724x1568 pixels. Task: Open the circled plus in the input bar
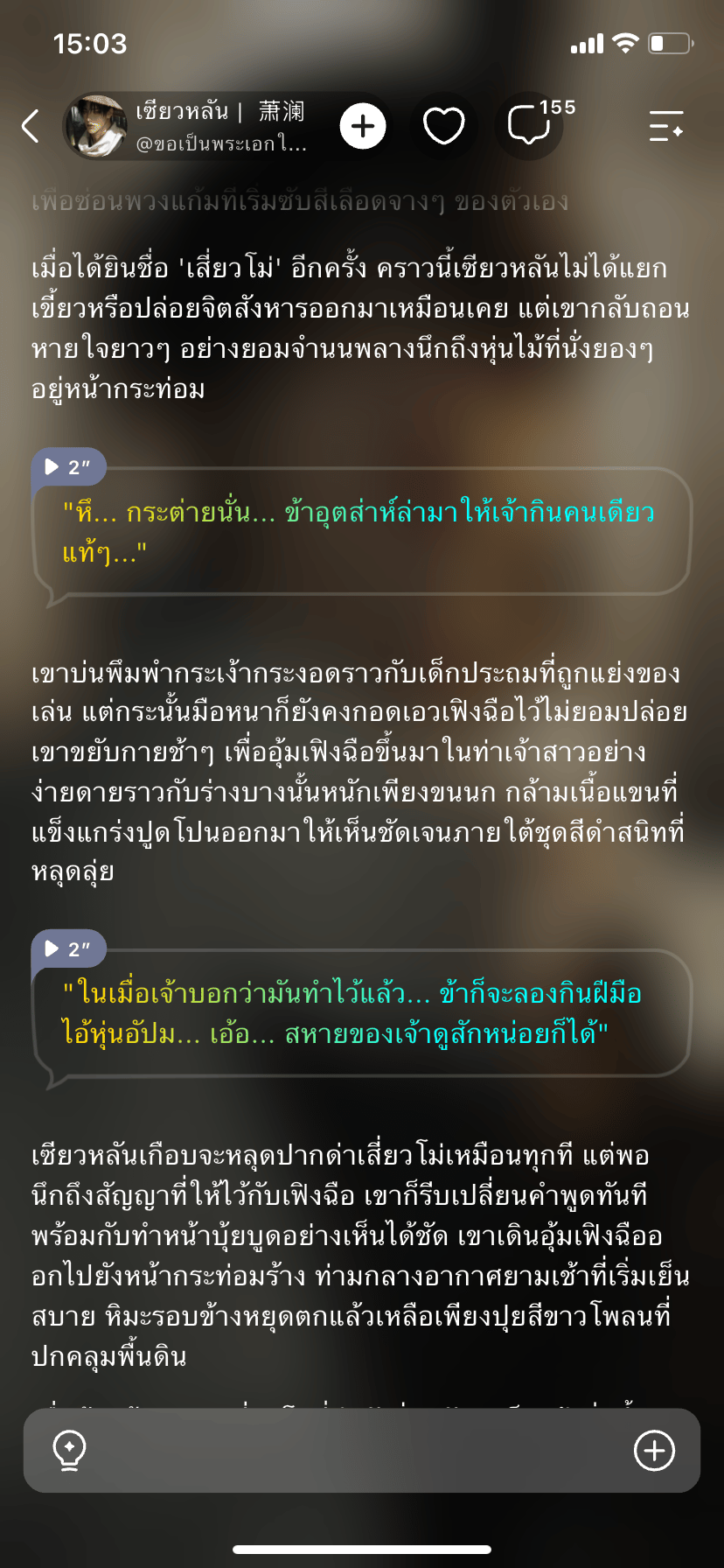click(654, 1451)
